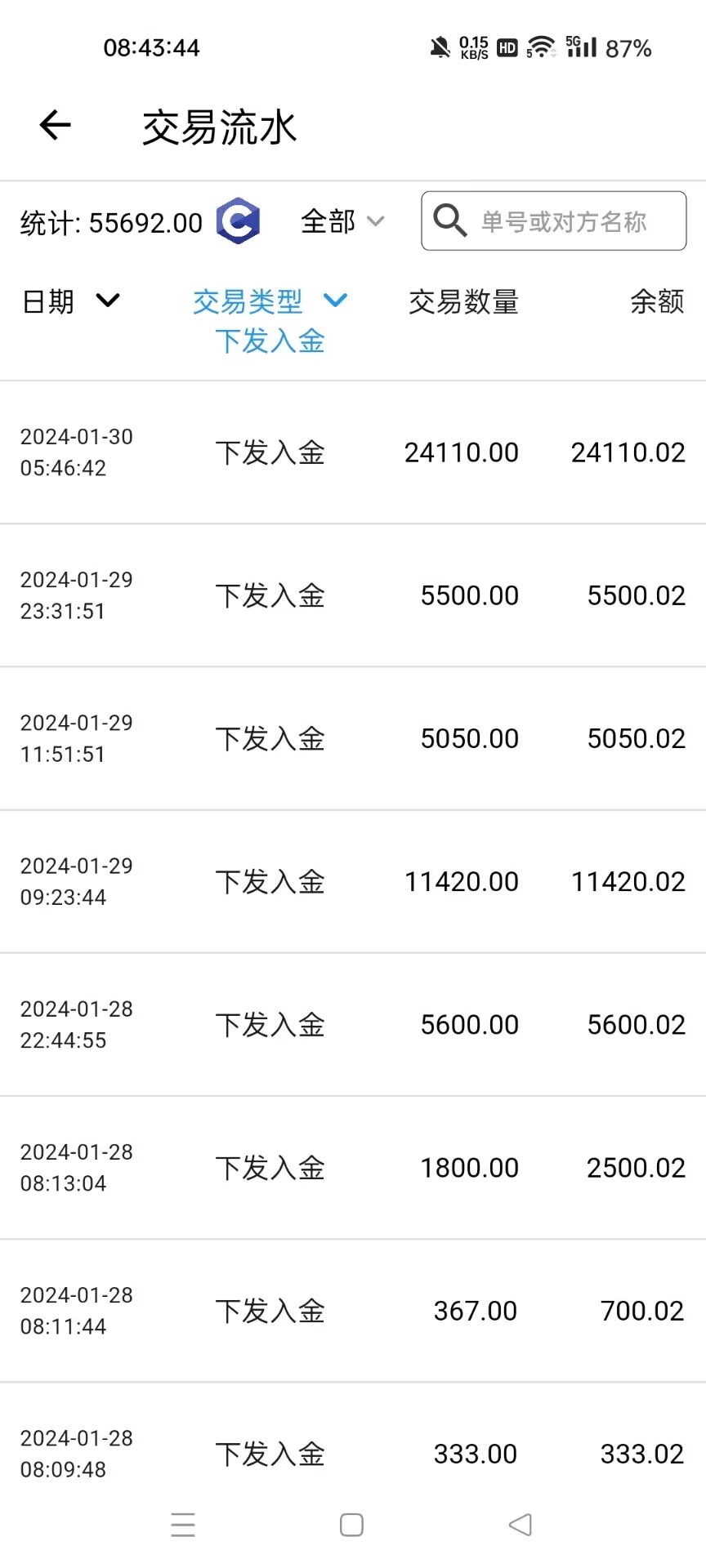Open the 日期 date sort dropdown

click(71, 301)
